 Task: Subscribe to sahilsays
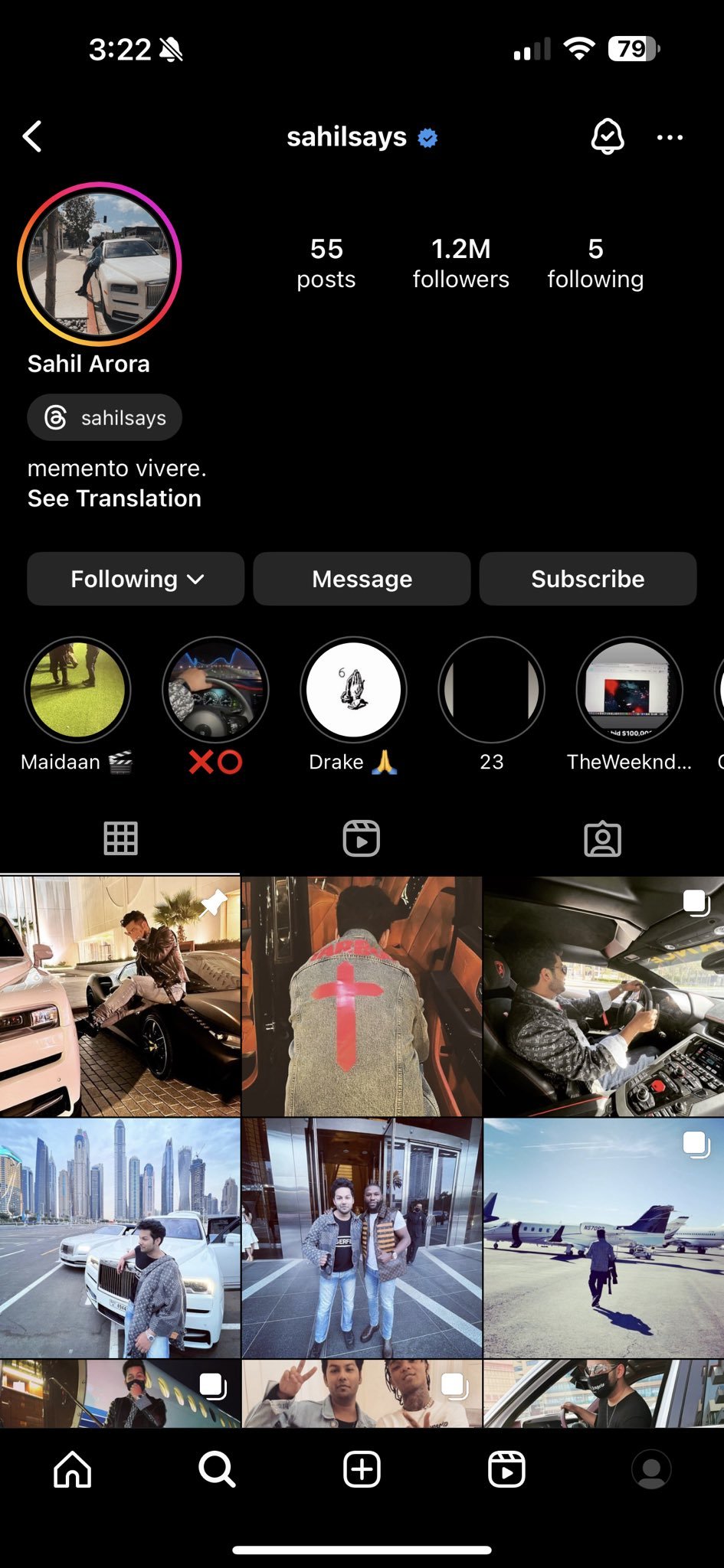588,579
